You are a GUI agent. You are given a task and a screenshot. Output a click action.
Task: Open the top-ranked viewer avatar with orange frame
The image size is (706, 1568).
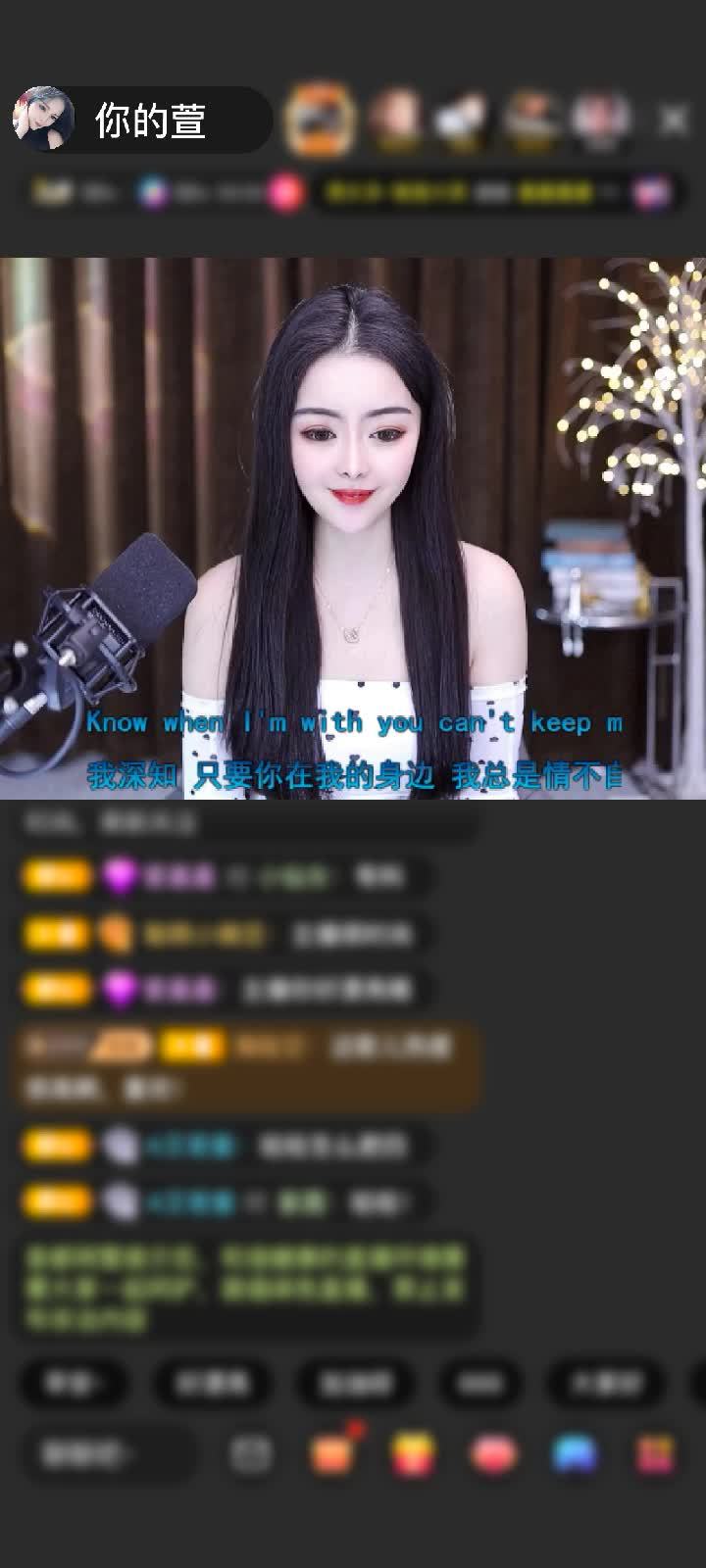pos(320,120)
